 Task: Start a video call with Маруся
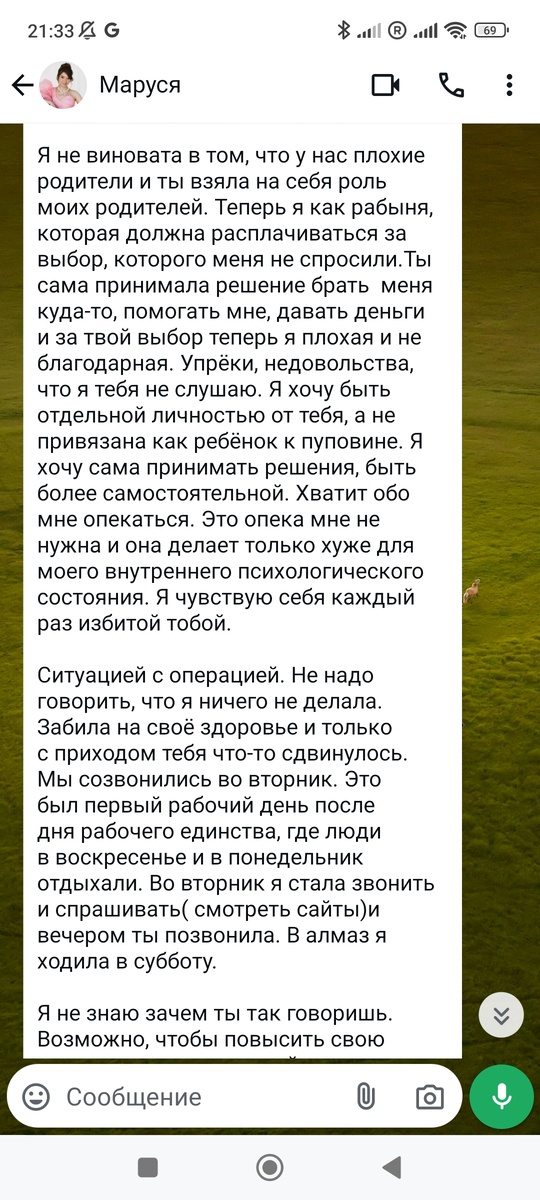point(386,86)
